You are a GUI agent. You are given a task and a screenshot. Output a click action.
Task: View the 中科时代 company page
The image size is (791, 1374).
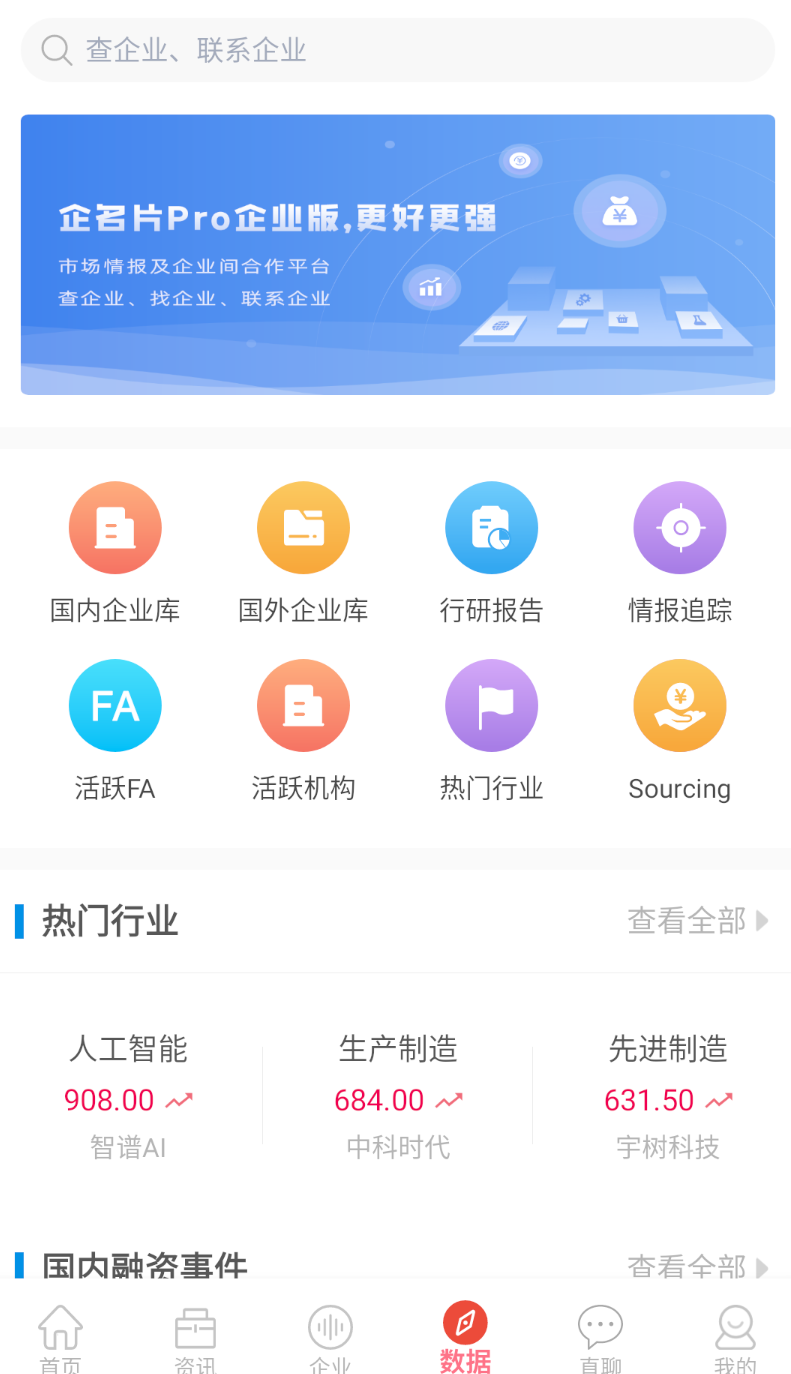[398, 1147]
